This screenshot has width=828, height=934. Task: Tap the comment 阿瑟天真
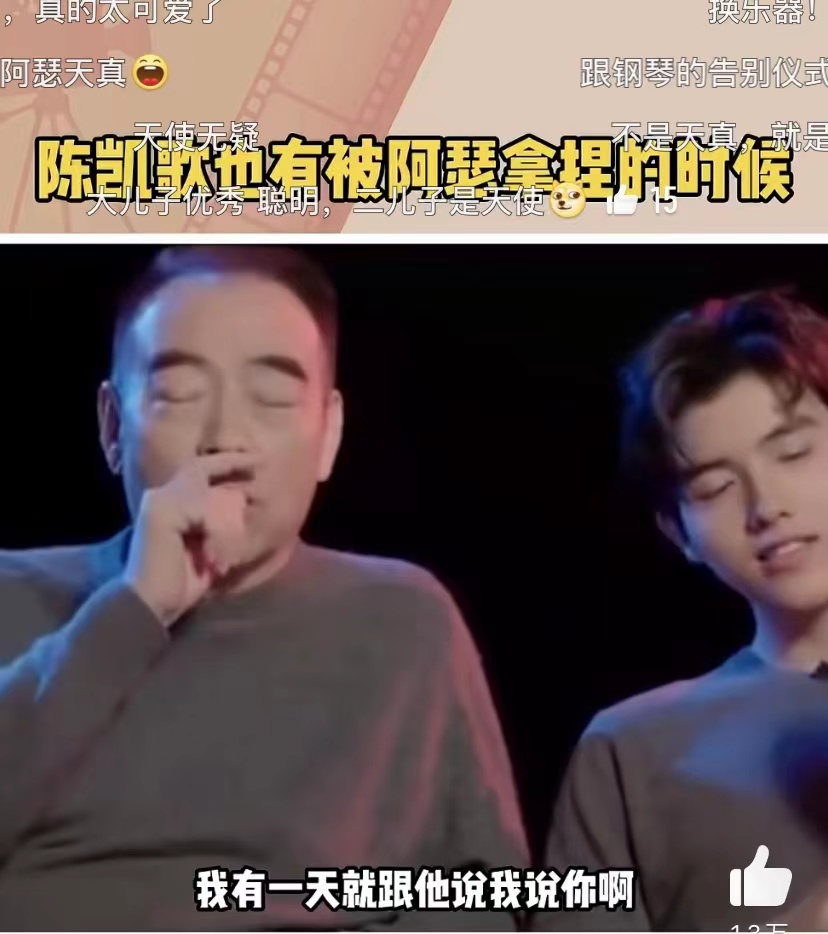point(70,72)
